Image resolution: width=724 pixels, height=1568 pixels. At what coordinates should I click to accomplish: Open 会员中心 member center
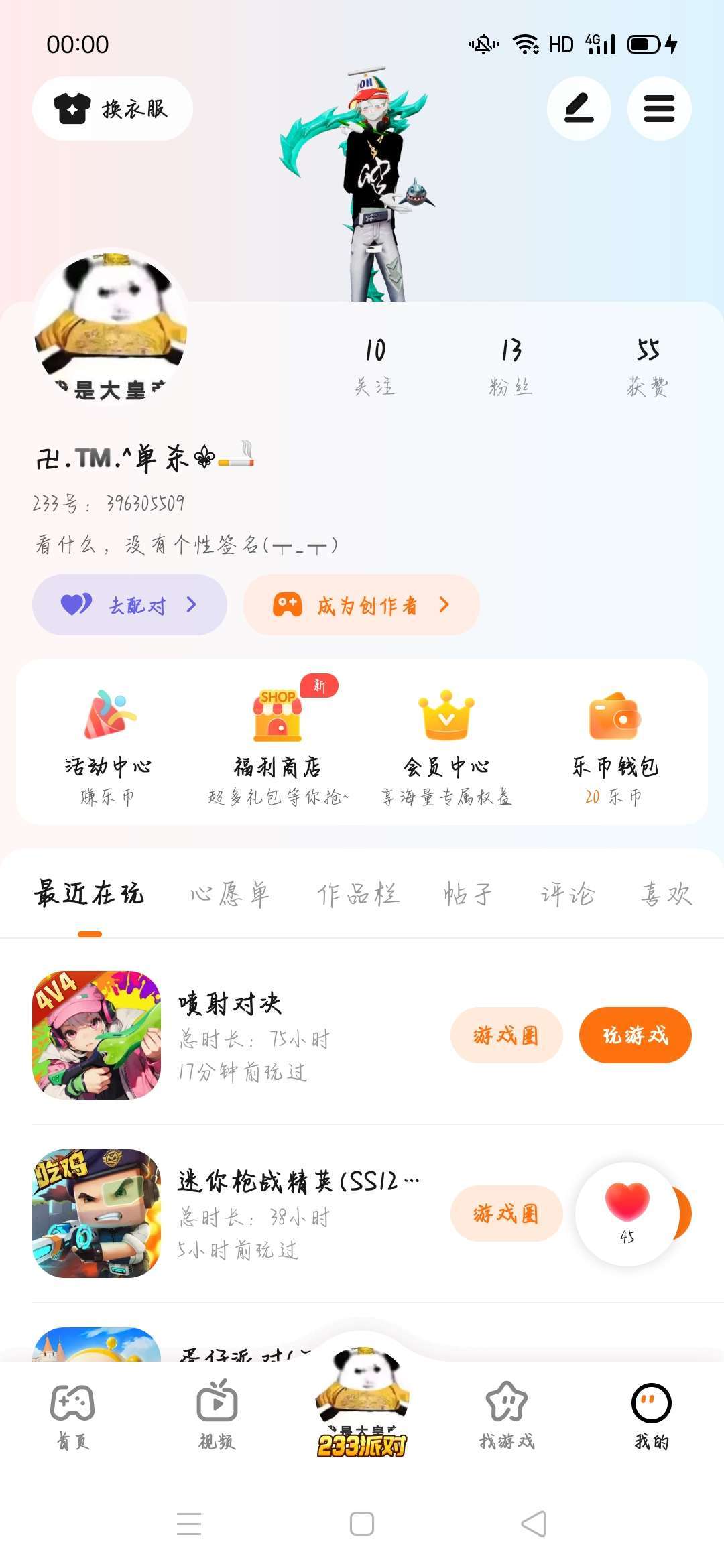tap(446, 744)
